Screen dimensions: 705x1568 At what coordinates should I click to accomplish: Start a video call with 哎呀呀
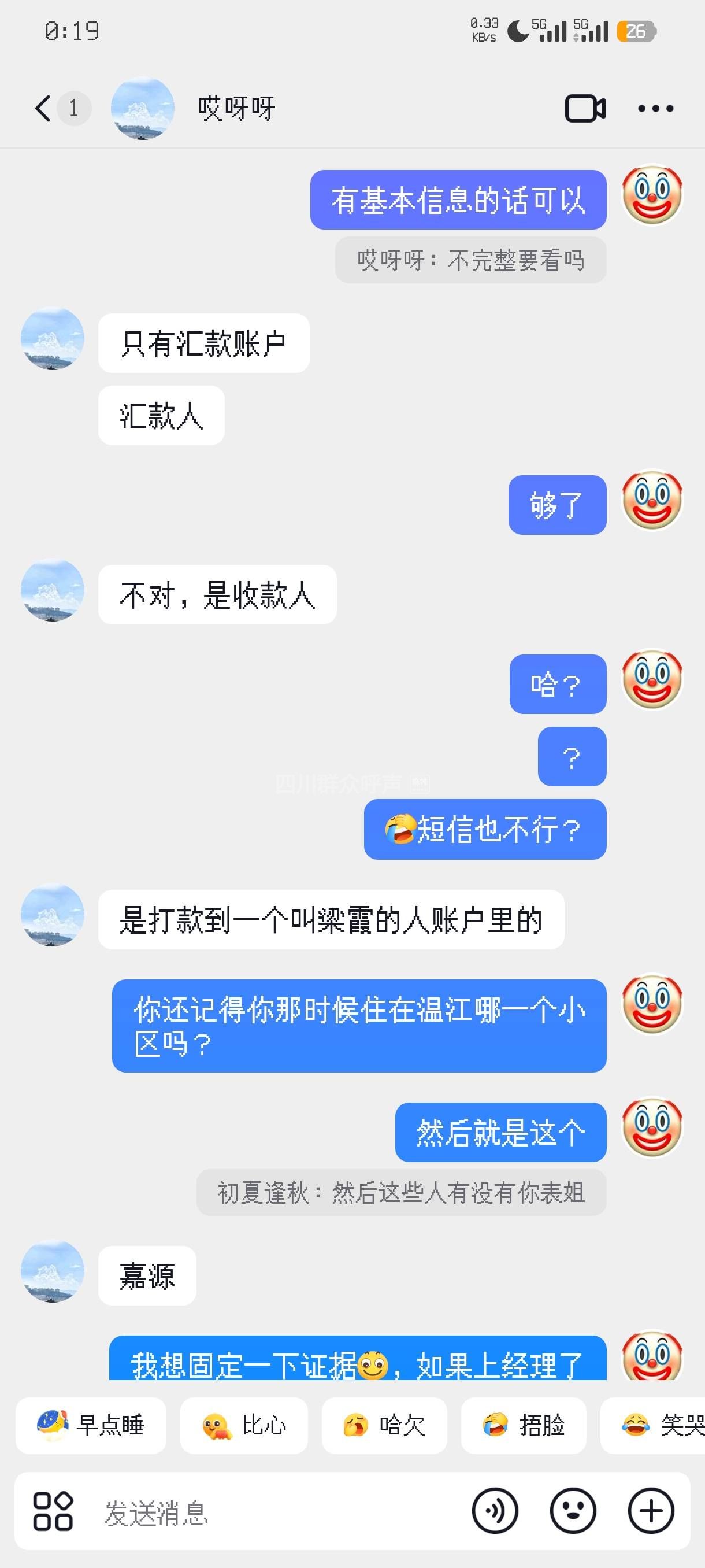pos(585,109)
